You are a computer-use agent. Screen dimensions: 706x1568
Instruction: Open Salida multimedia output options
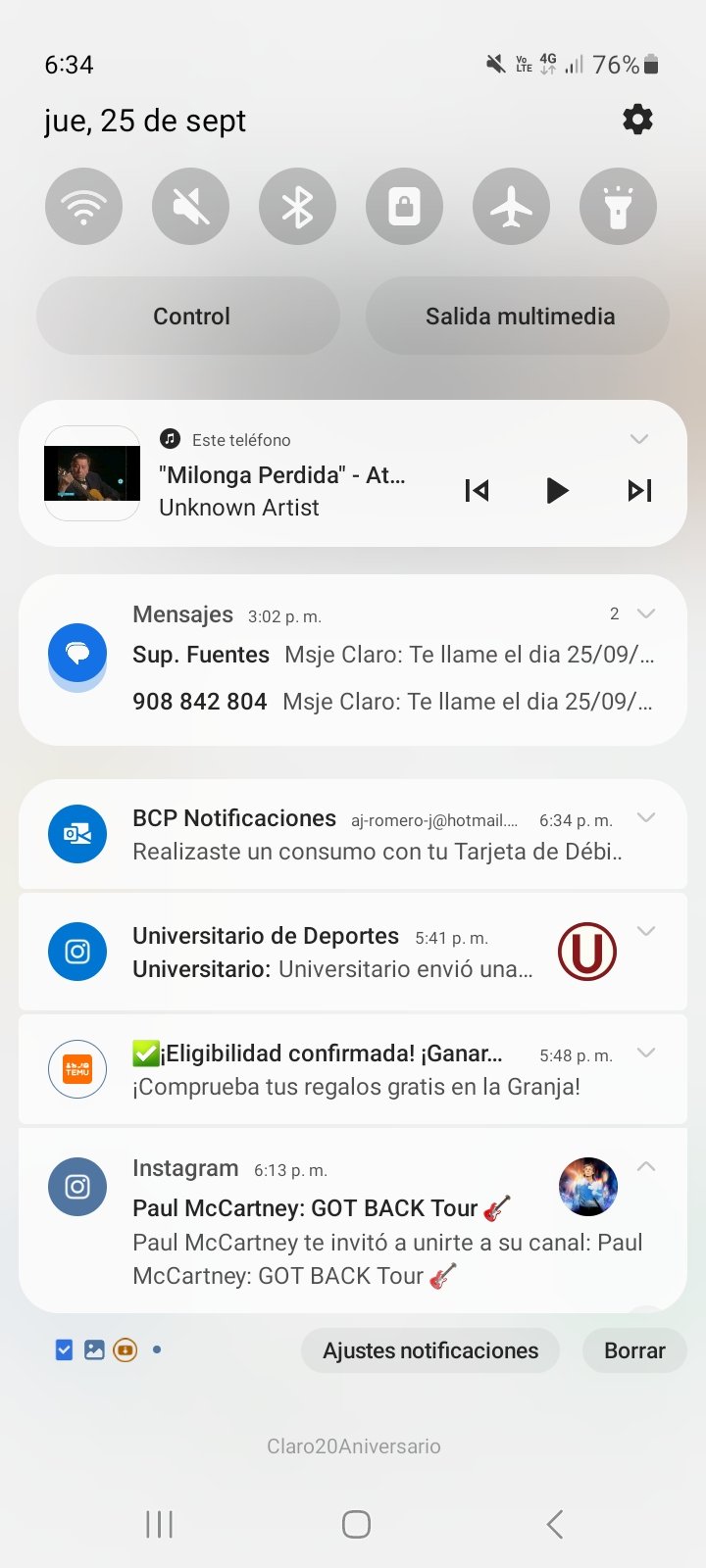coord(520,317)
